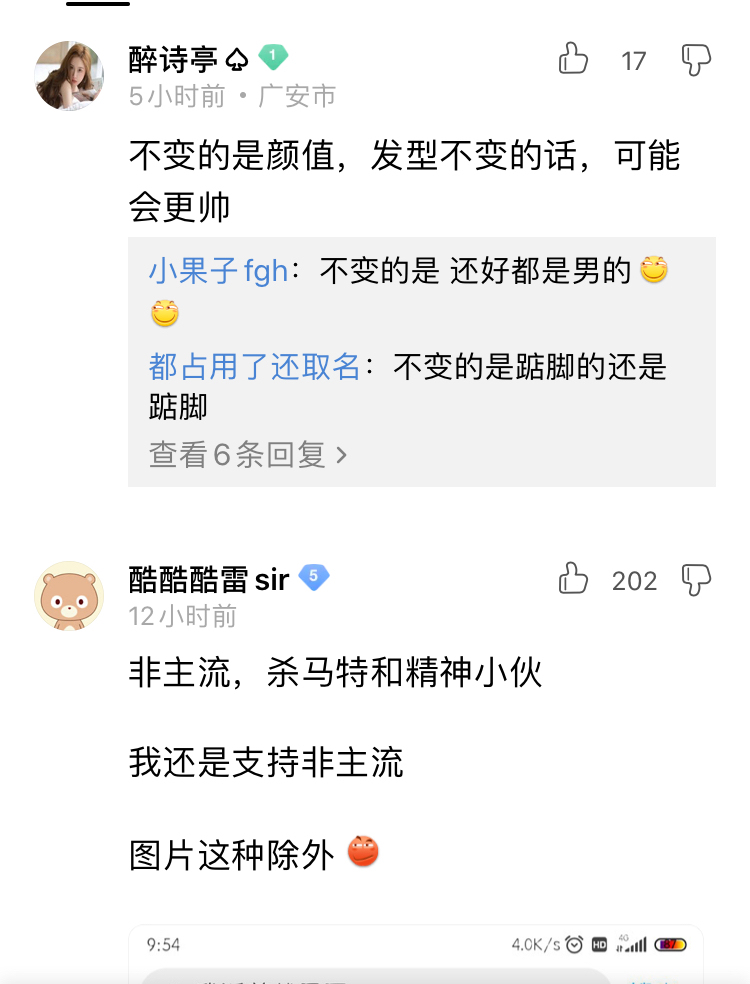Toggle like on 酷酷酷雷 sir's comment
This screenshot has height=984, width=750.
pos(573,580)
